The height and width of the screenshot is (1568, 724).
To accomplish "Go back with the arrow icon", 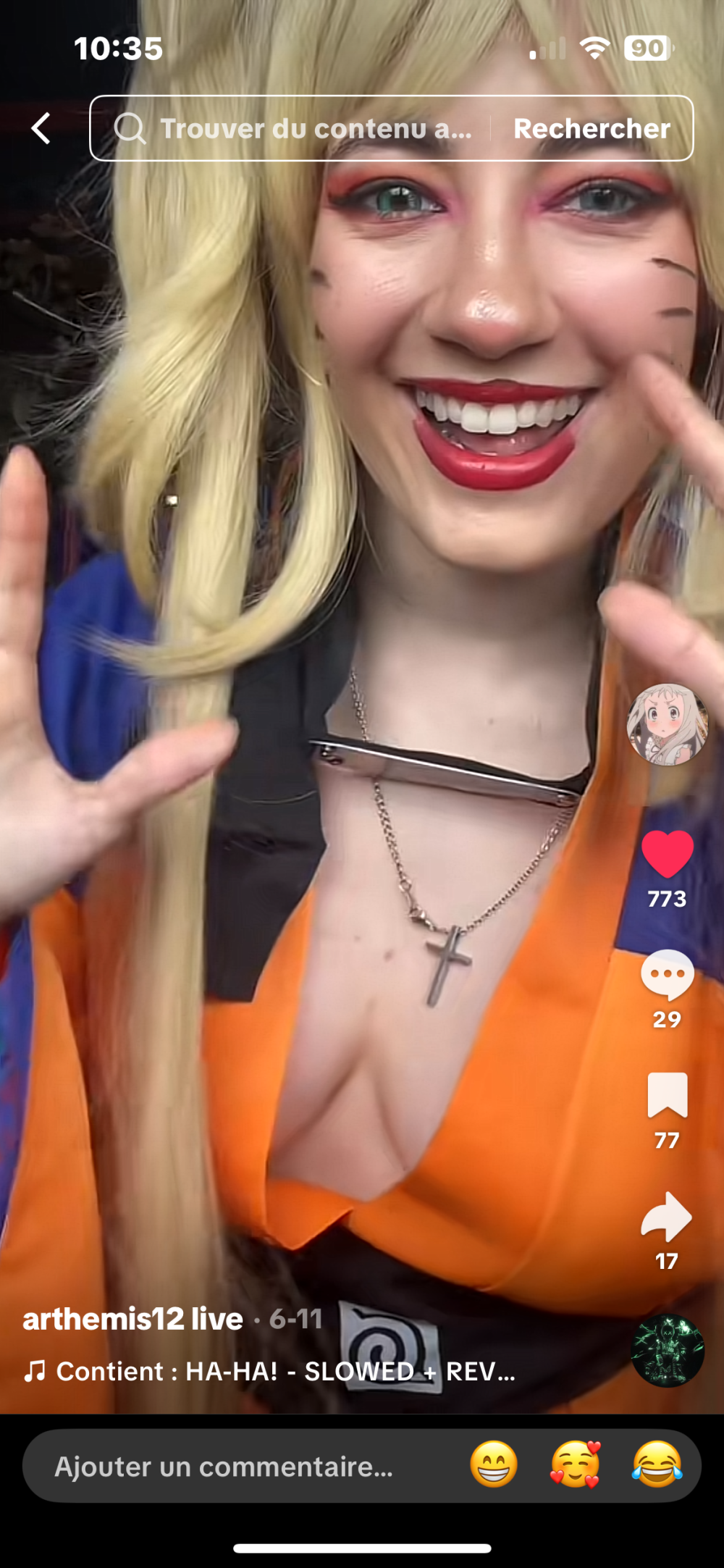I will coord(41,129).
